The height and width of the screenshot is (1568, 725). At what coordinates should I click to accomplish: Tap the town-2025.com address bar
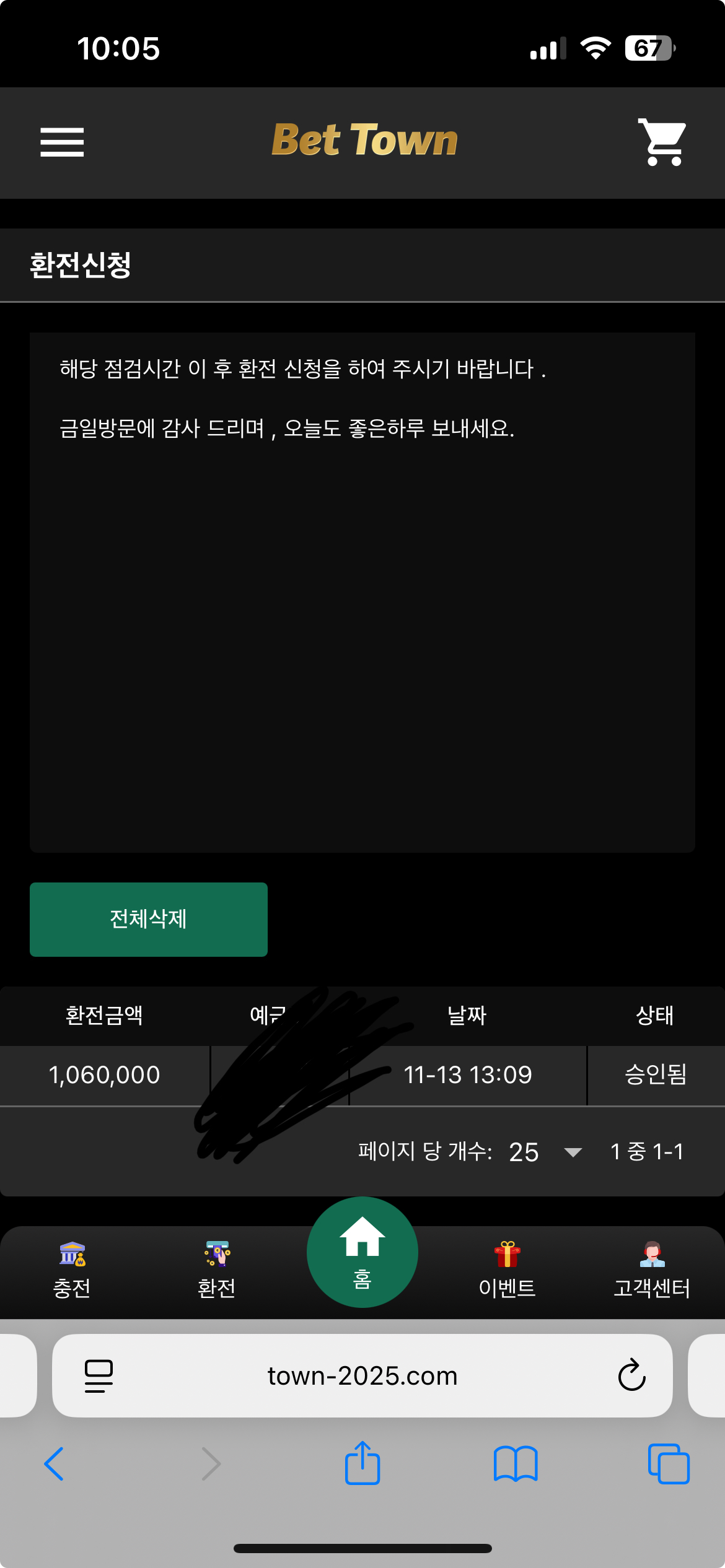click(362, 1375)
